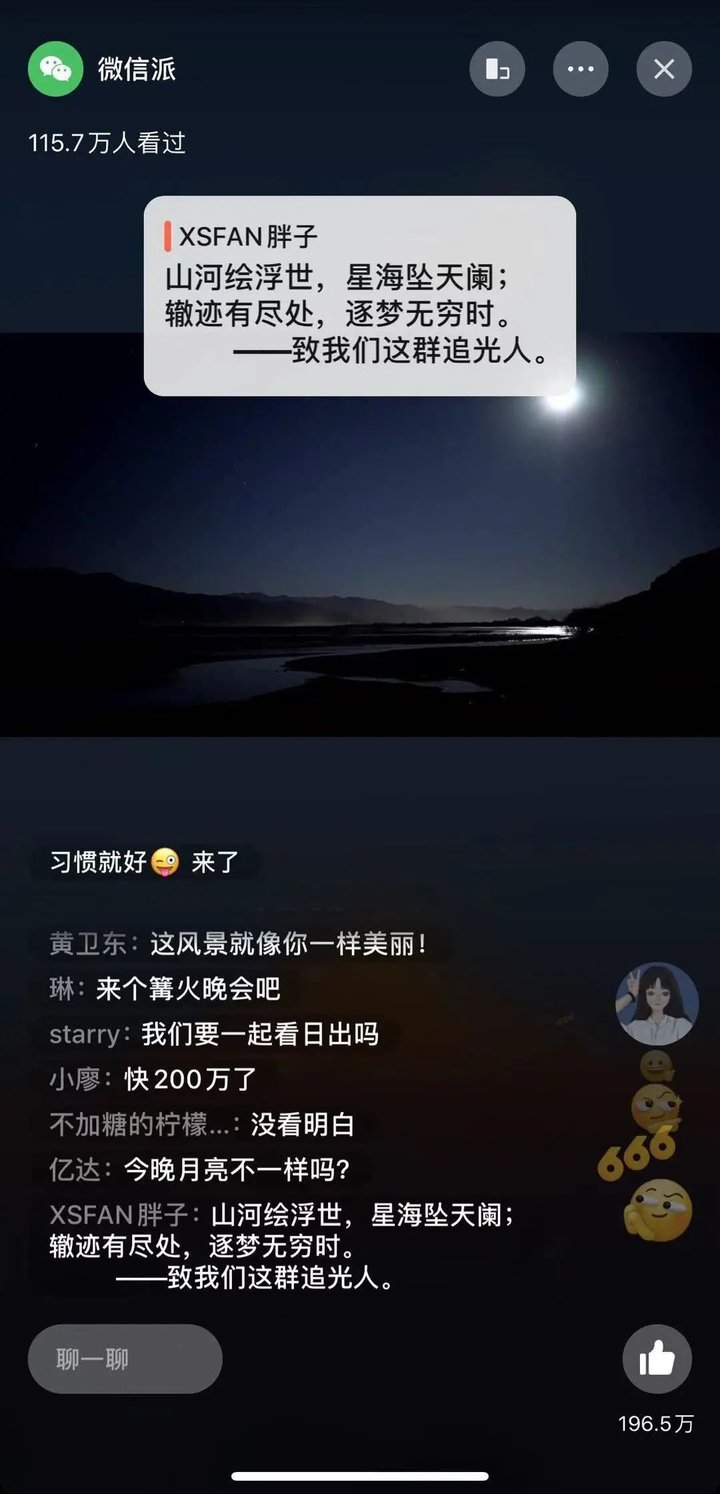720x1494 pixels.
Task: Close the live stream with X
Action: coord(663,69)
